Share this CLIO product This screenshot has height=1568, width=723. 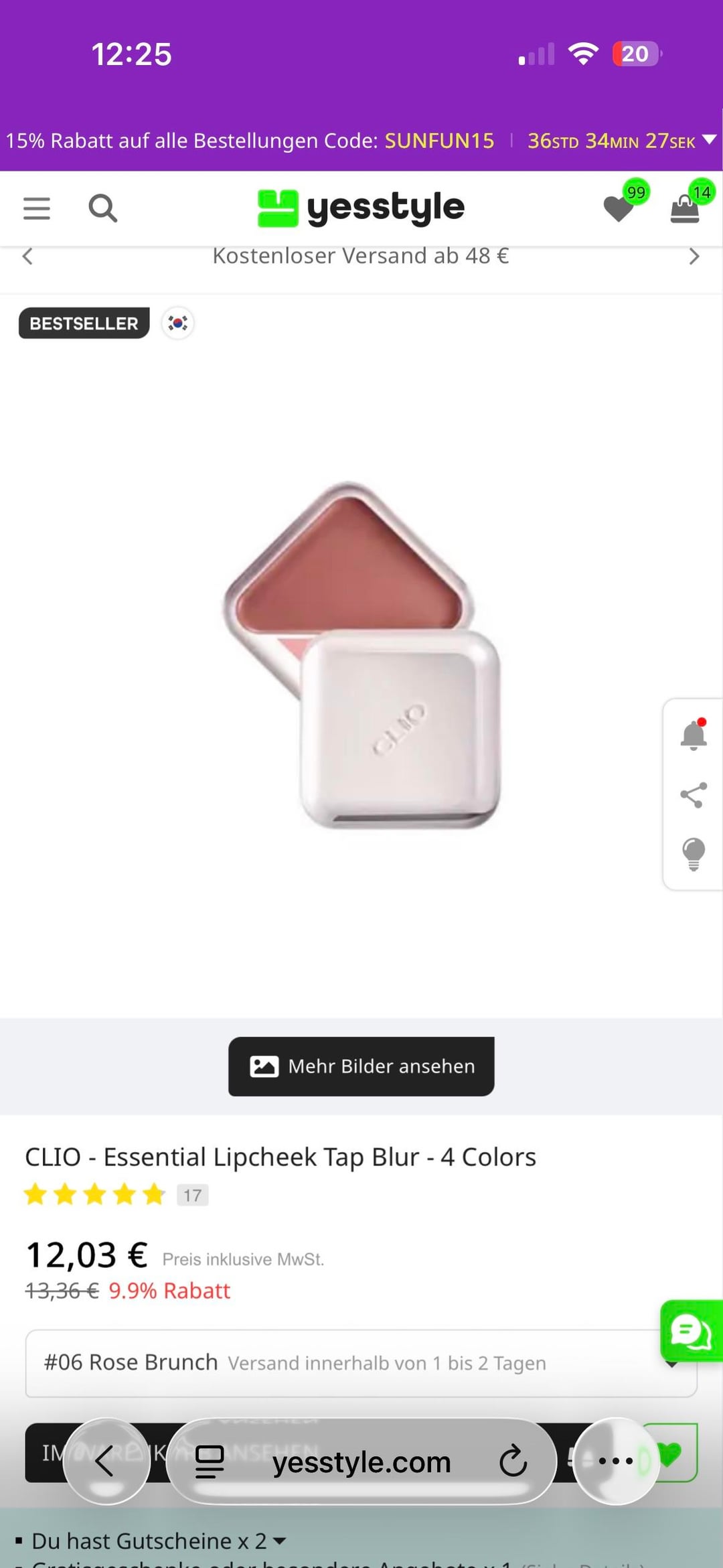coord(694,796)
